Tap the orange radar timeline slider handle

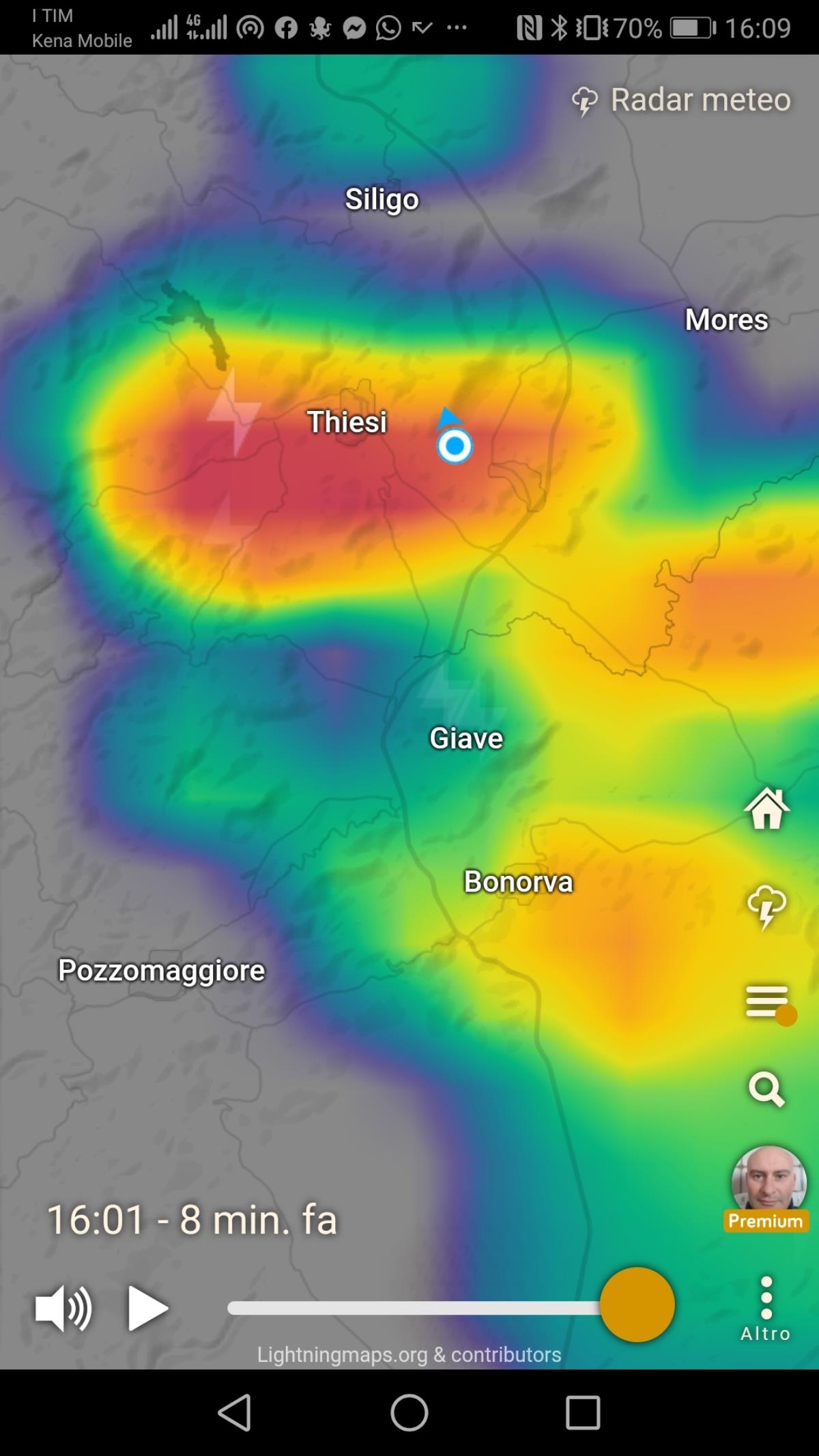pyautogui.click(x=637, y=1304)
